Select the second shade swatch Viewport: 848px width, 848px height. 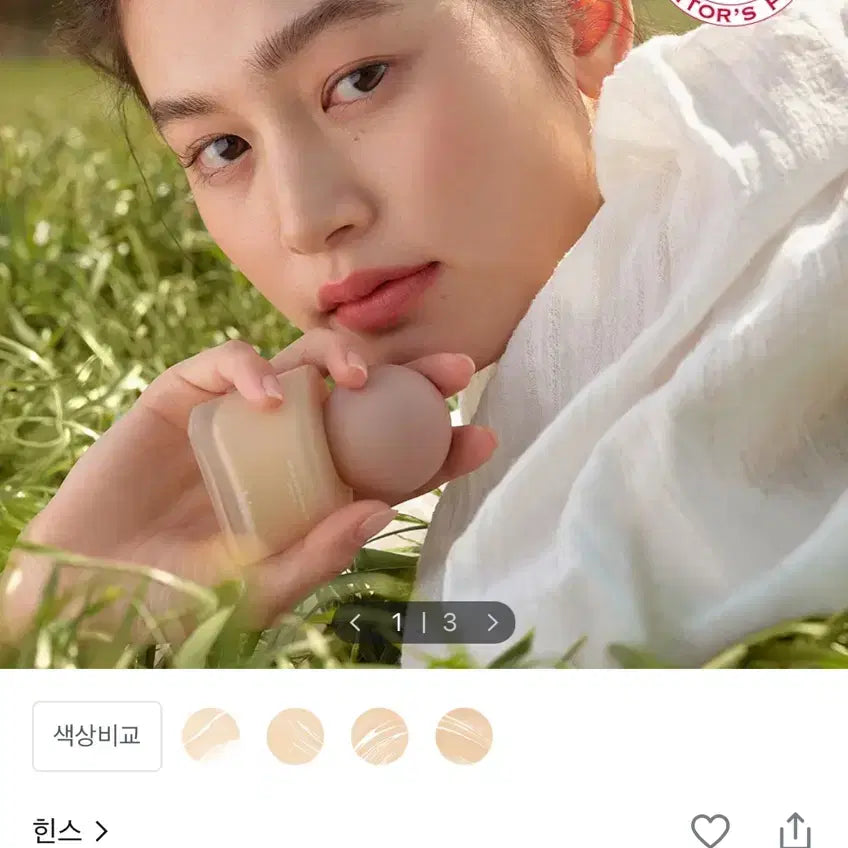pos(295,736)
